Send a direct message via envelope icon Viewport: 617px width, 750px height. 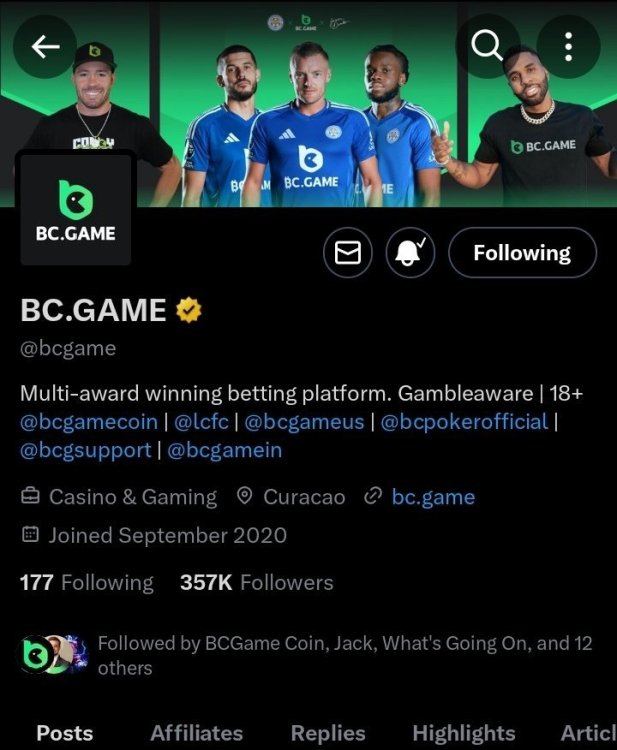coord(348,254)
